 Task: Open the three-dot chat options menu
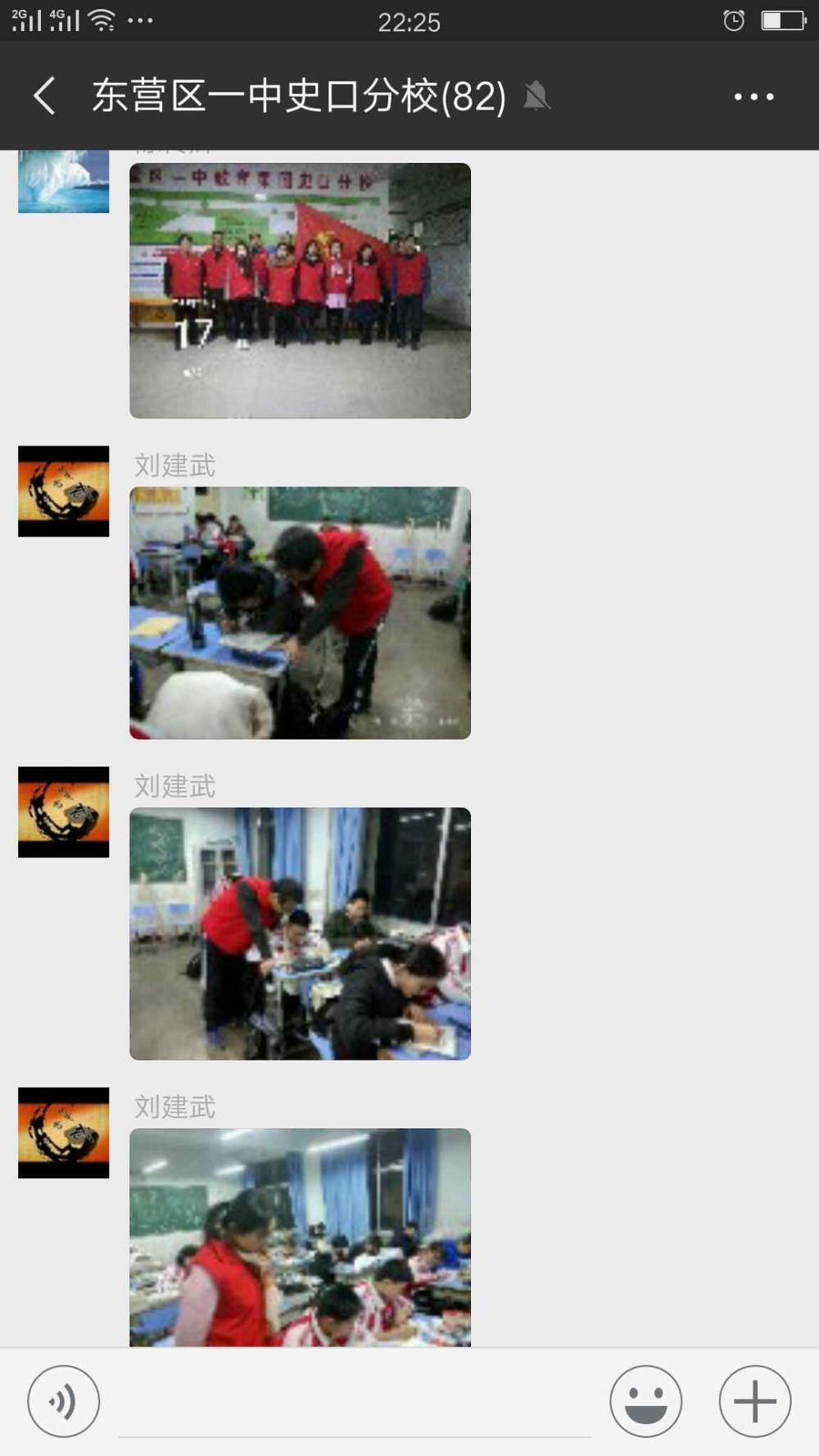753,97
